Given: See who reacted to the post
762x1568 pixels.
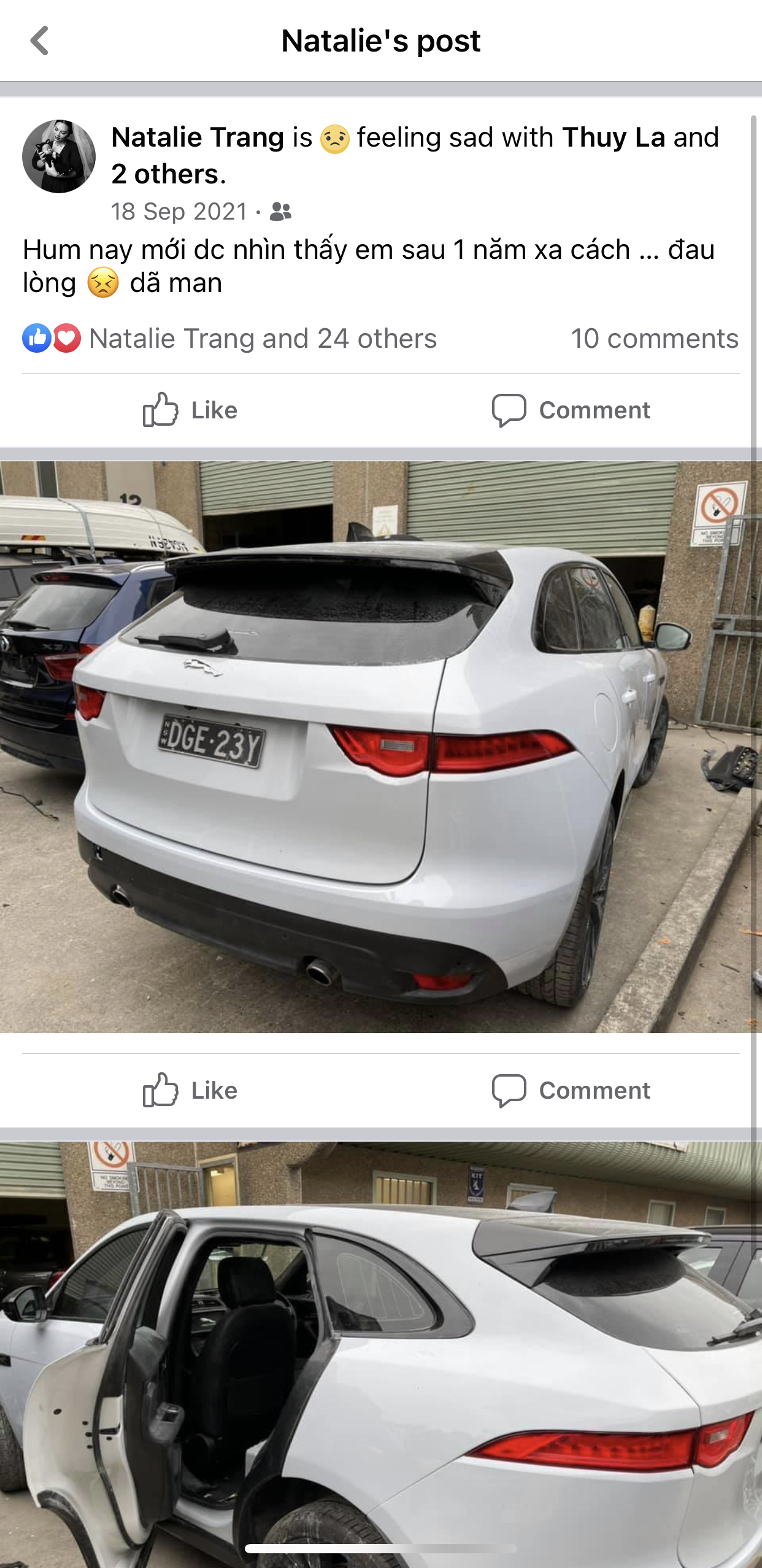Looking at the screenshot, I should [x=262, y=339].
